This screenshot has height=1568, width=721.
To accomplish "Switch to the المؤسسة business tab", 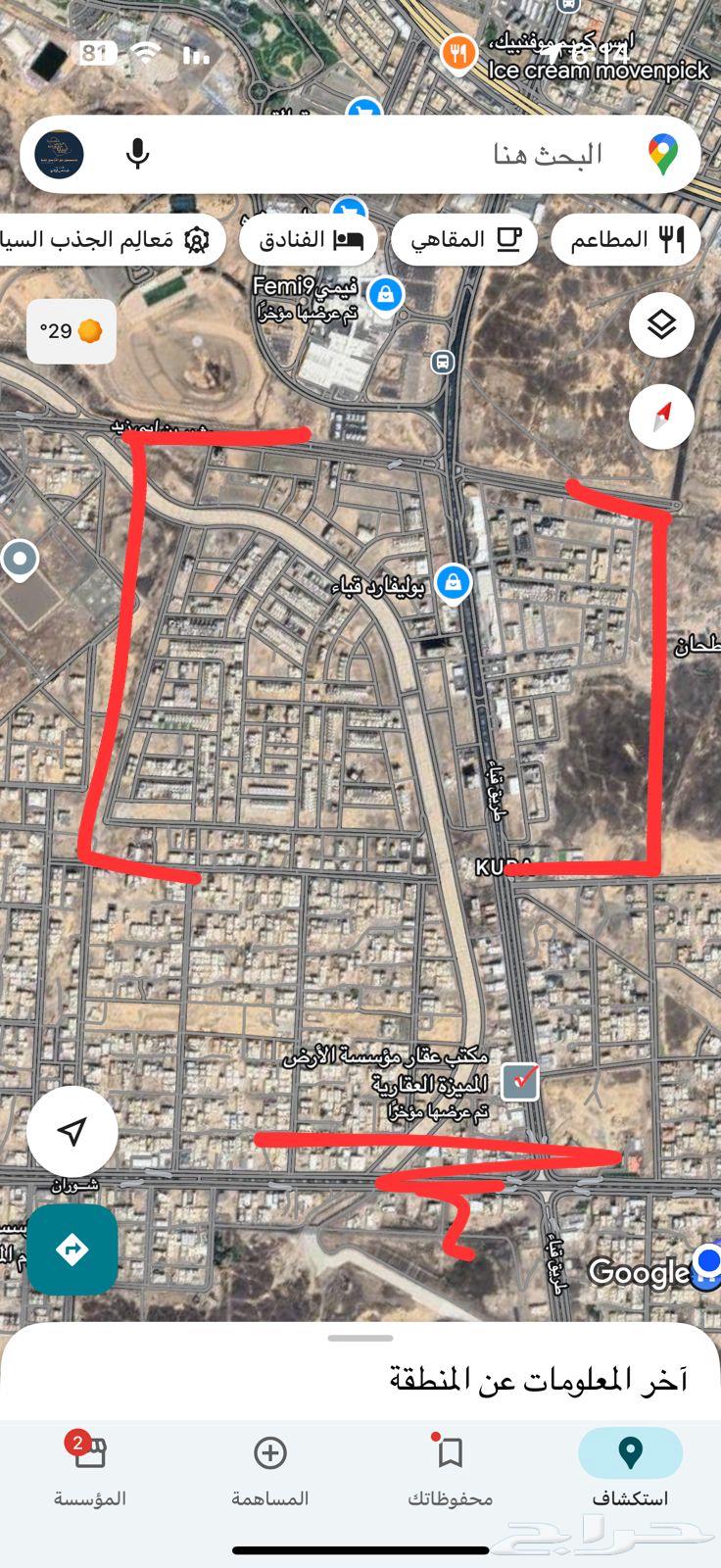I will tap(89, 1470).
